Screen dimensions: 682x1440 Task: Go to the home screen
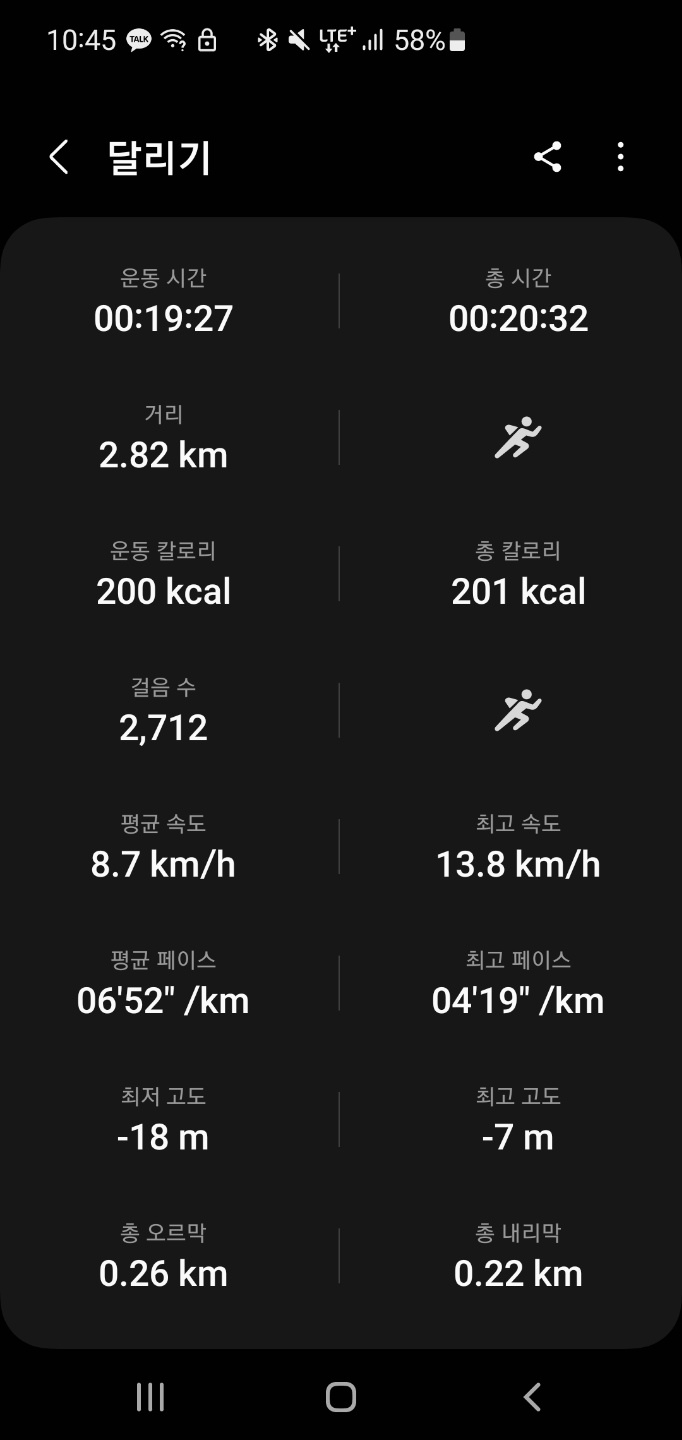click(341, 1397)
